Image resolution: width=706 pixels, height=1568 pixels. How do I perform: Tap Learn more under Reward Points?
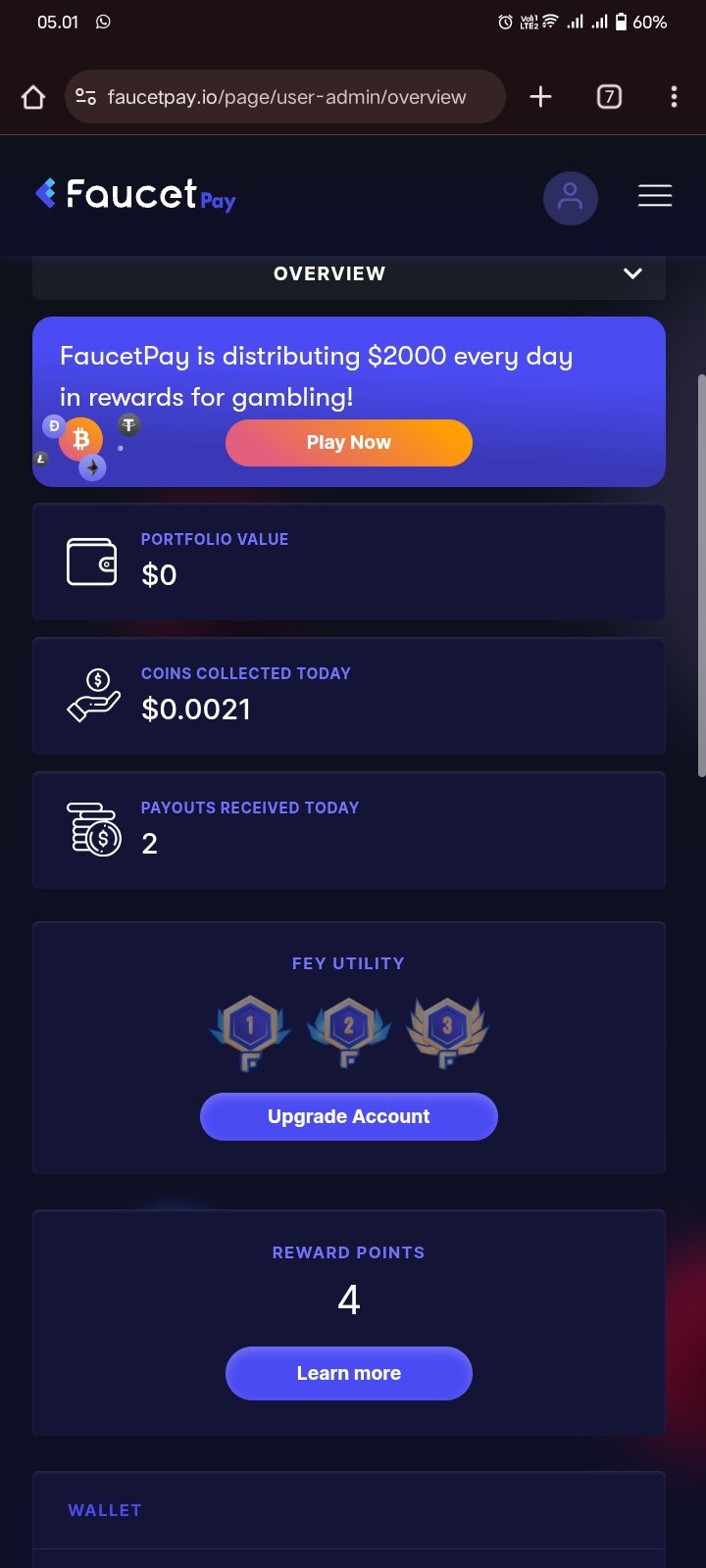348,1373
